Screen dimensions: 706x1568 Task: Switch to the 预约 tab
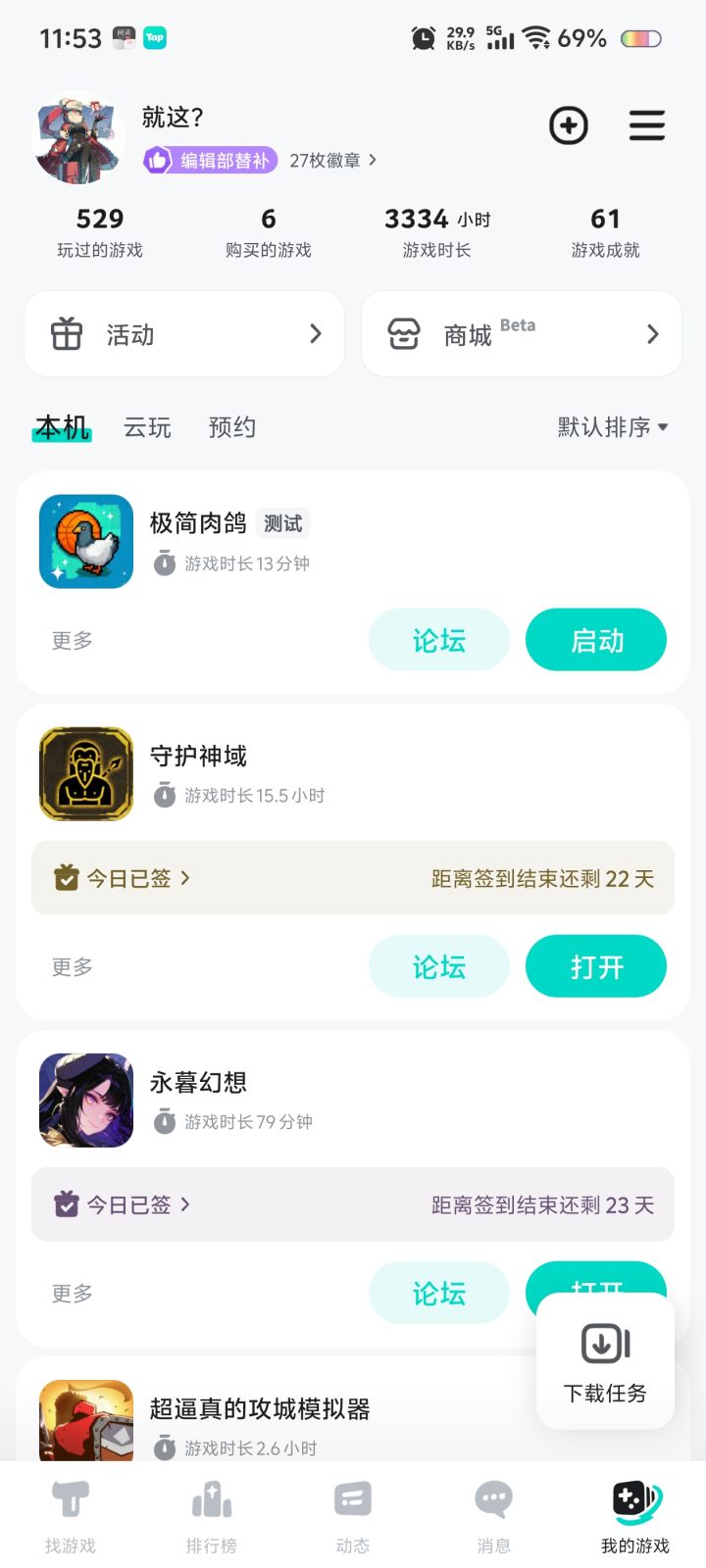pyautogui.click(x=232, y=427)
